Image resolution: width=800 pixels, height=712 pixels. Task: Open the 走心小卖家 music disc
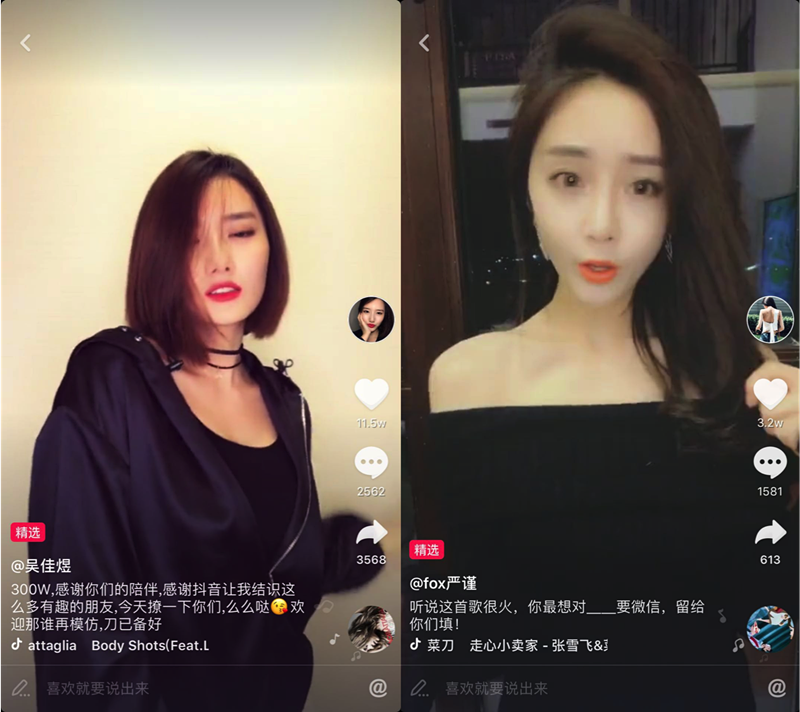[769, 628]
